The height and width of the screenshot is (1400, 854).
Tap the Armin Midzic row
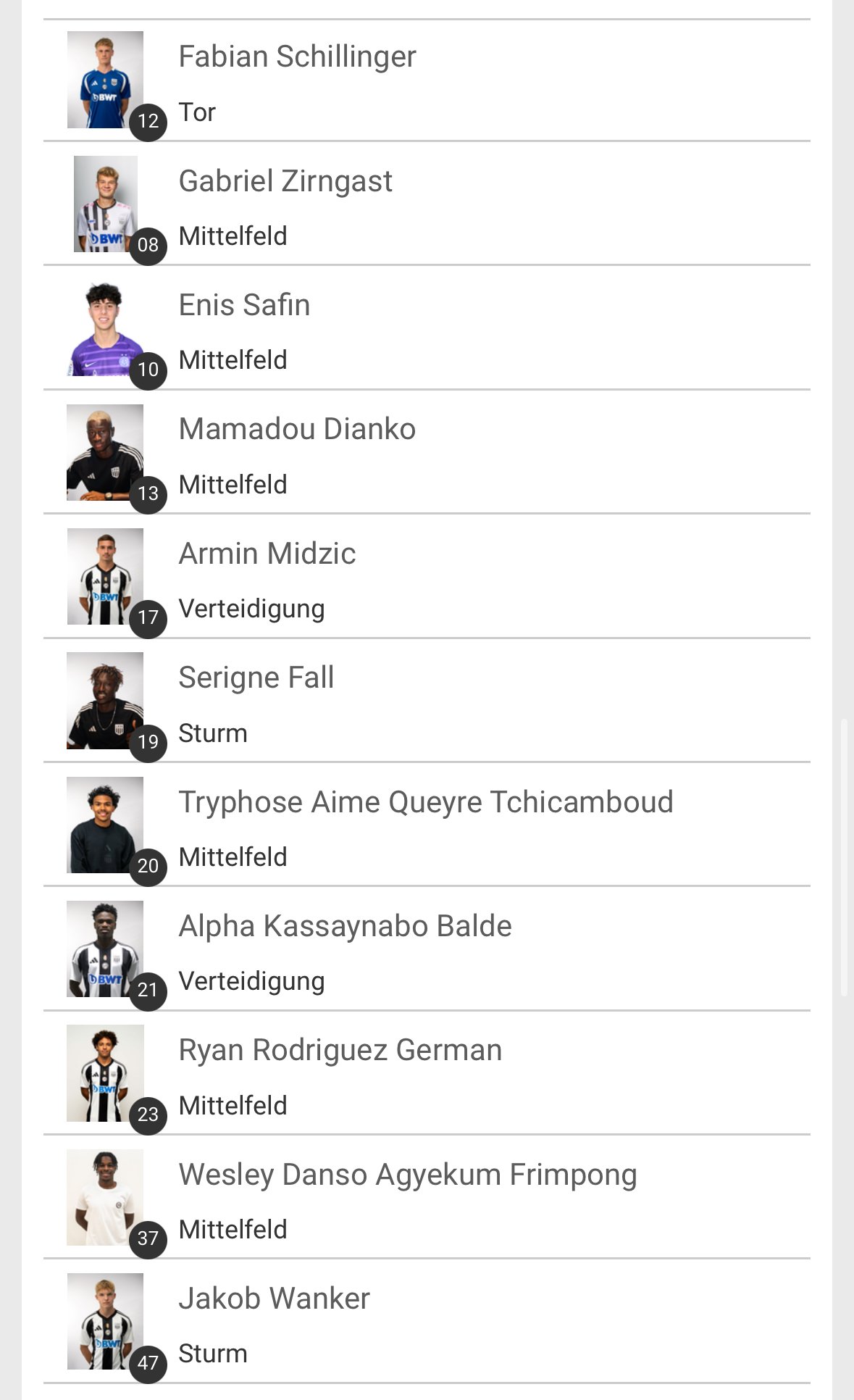pyautogui.click(x=427, y=577)
